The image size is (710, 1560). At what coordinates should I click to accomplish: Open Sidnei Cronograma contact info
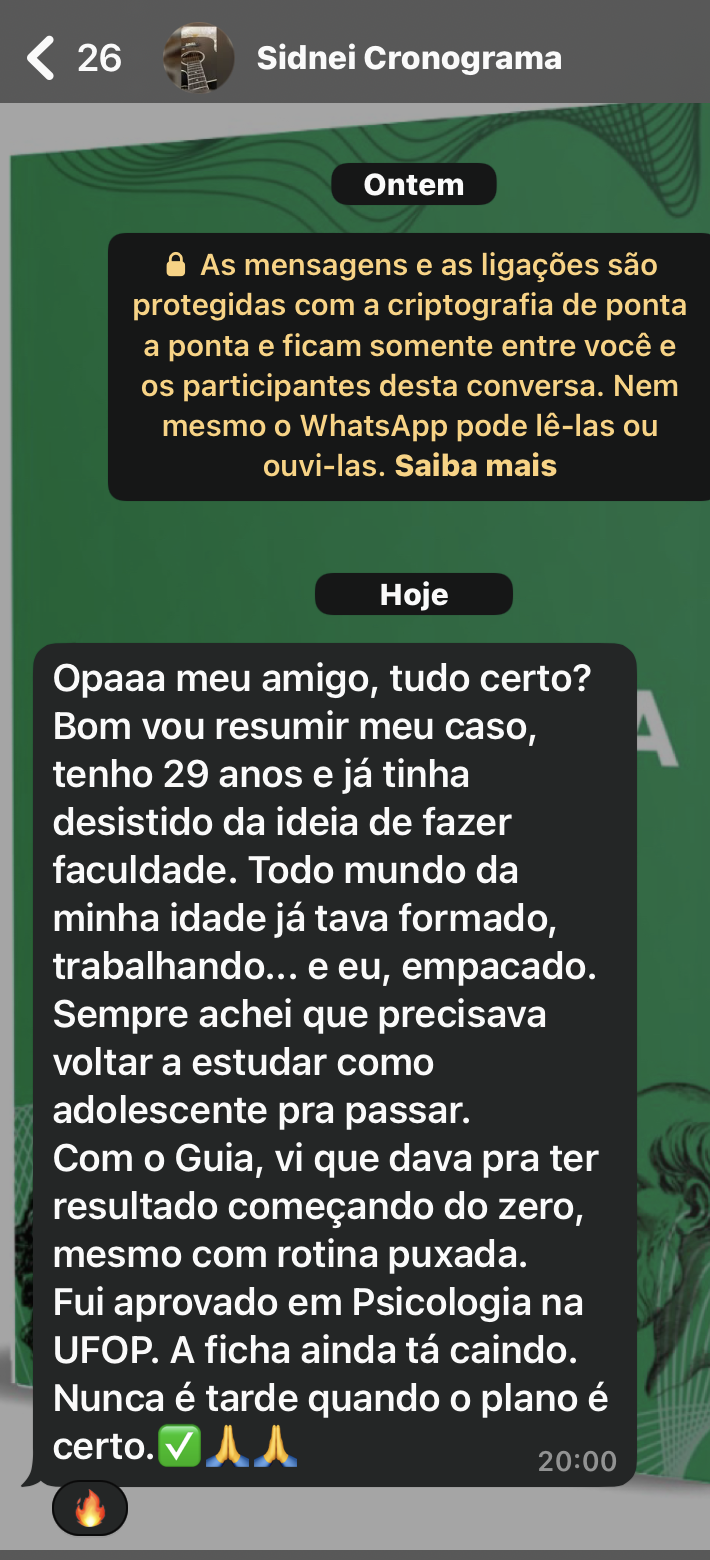coord(409,58)
